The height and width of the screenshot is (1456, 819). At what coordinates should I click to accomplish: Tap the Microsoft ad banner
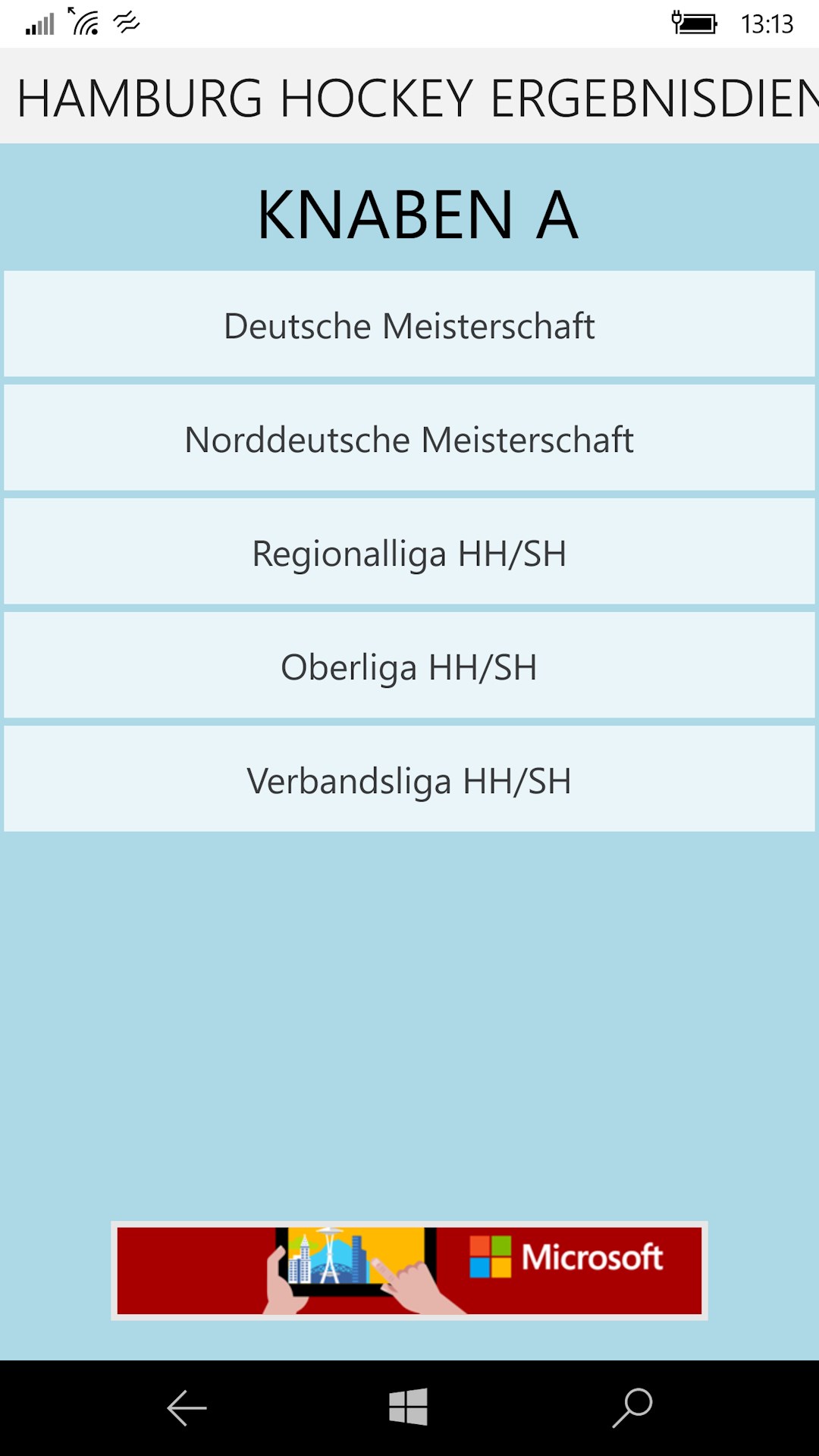pos(409,1270)
